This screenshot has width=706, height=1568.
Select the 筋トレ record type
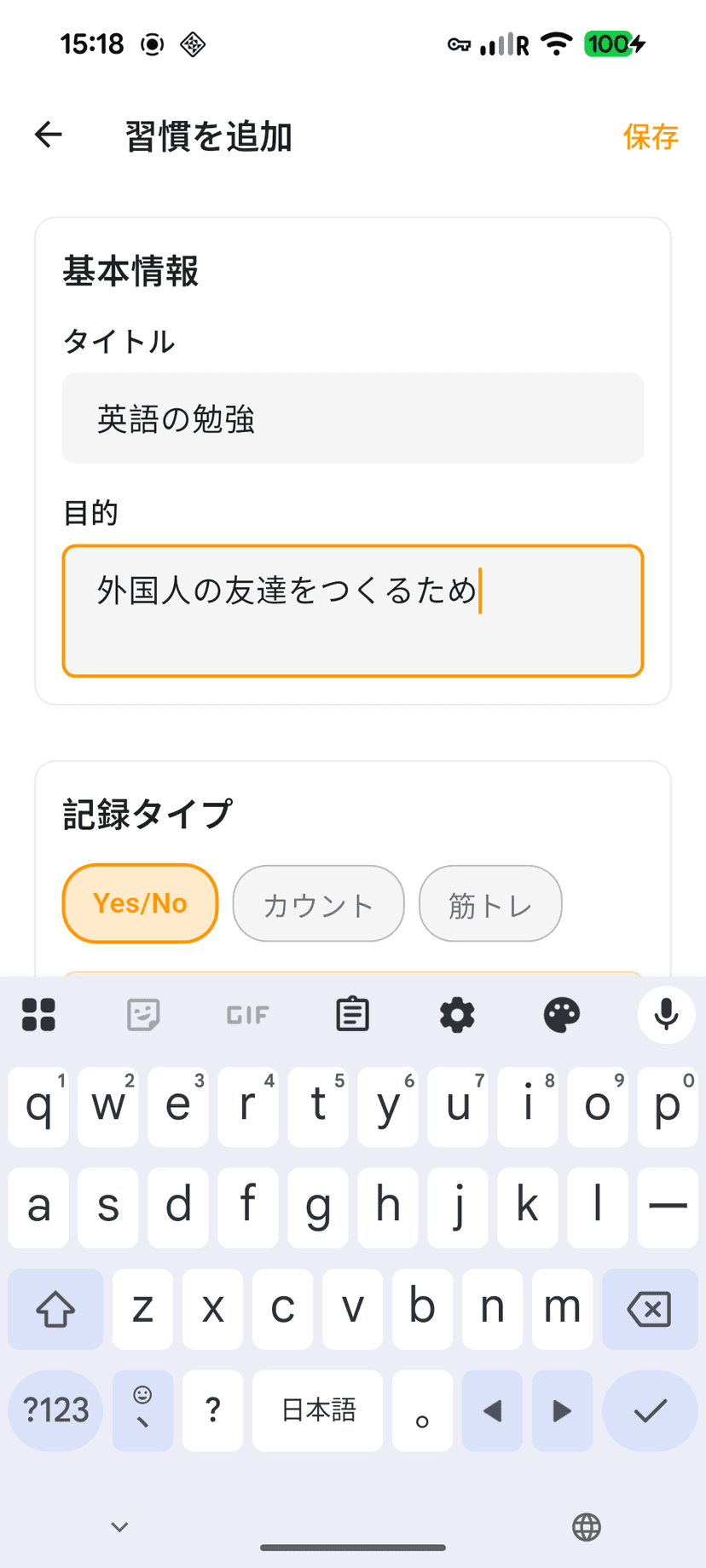click(x=489, y=903)
